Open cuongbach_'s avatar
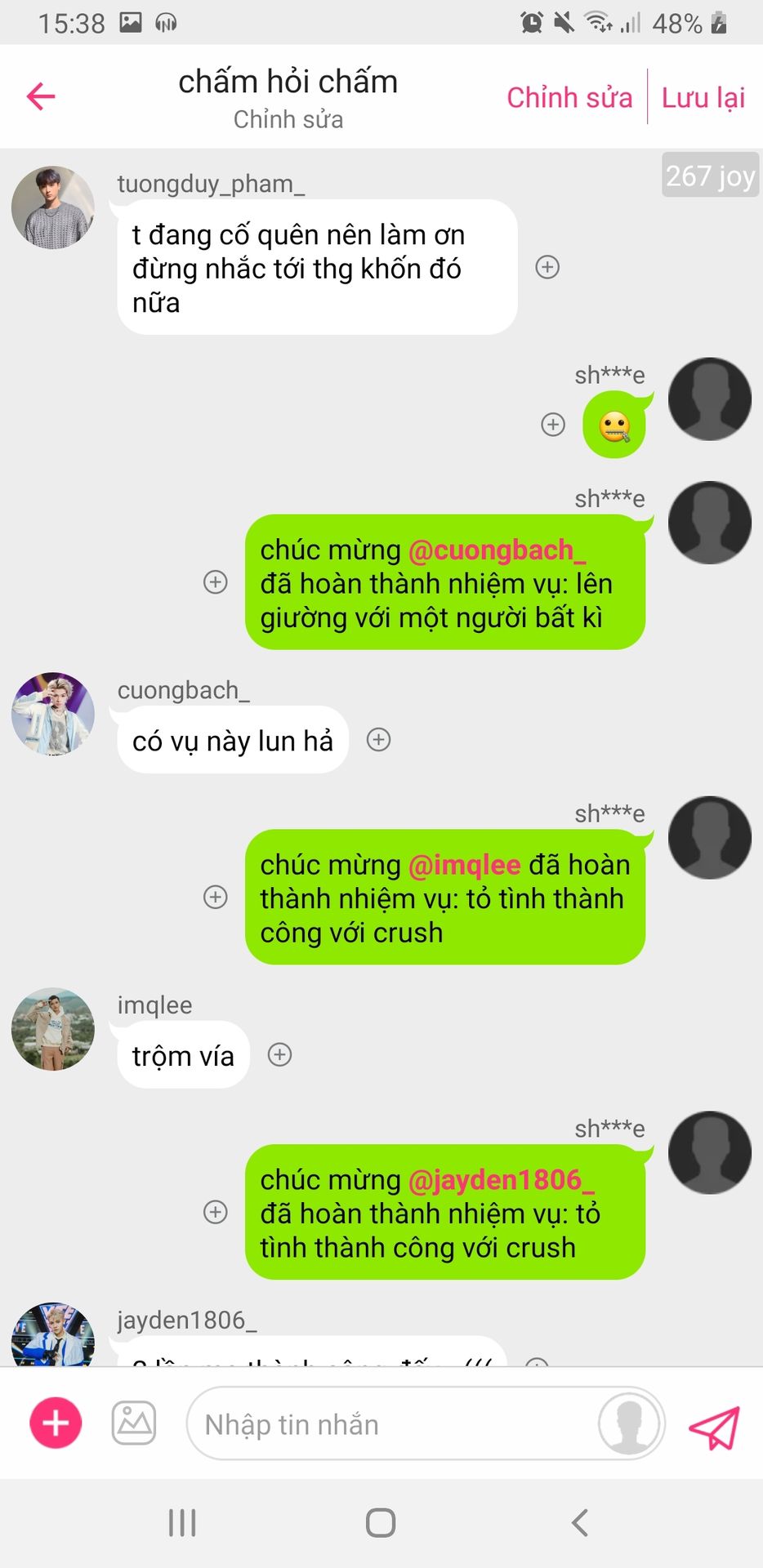 [x=53, y=714]
